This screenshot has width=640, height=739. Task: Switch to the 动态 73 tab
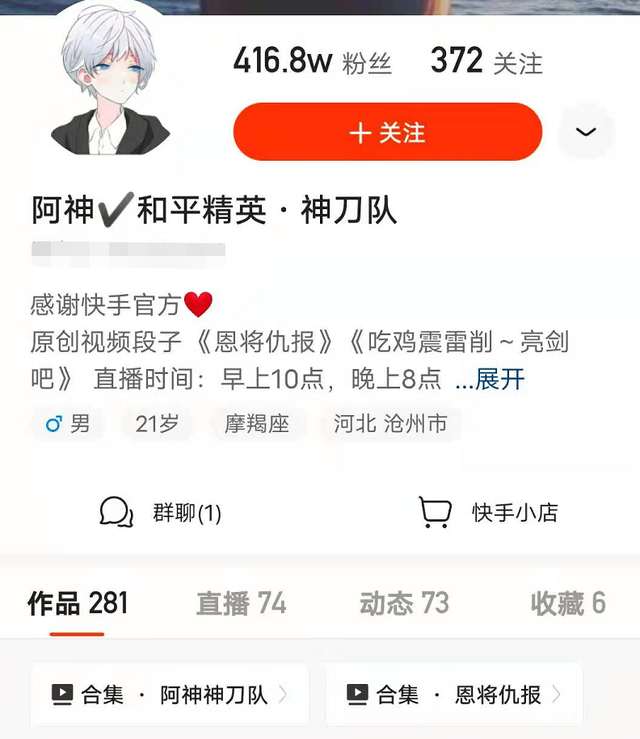coord(404,603)
